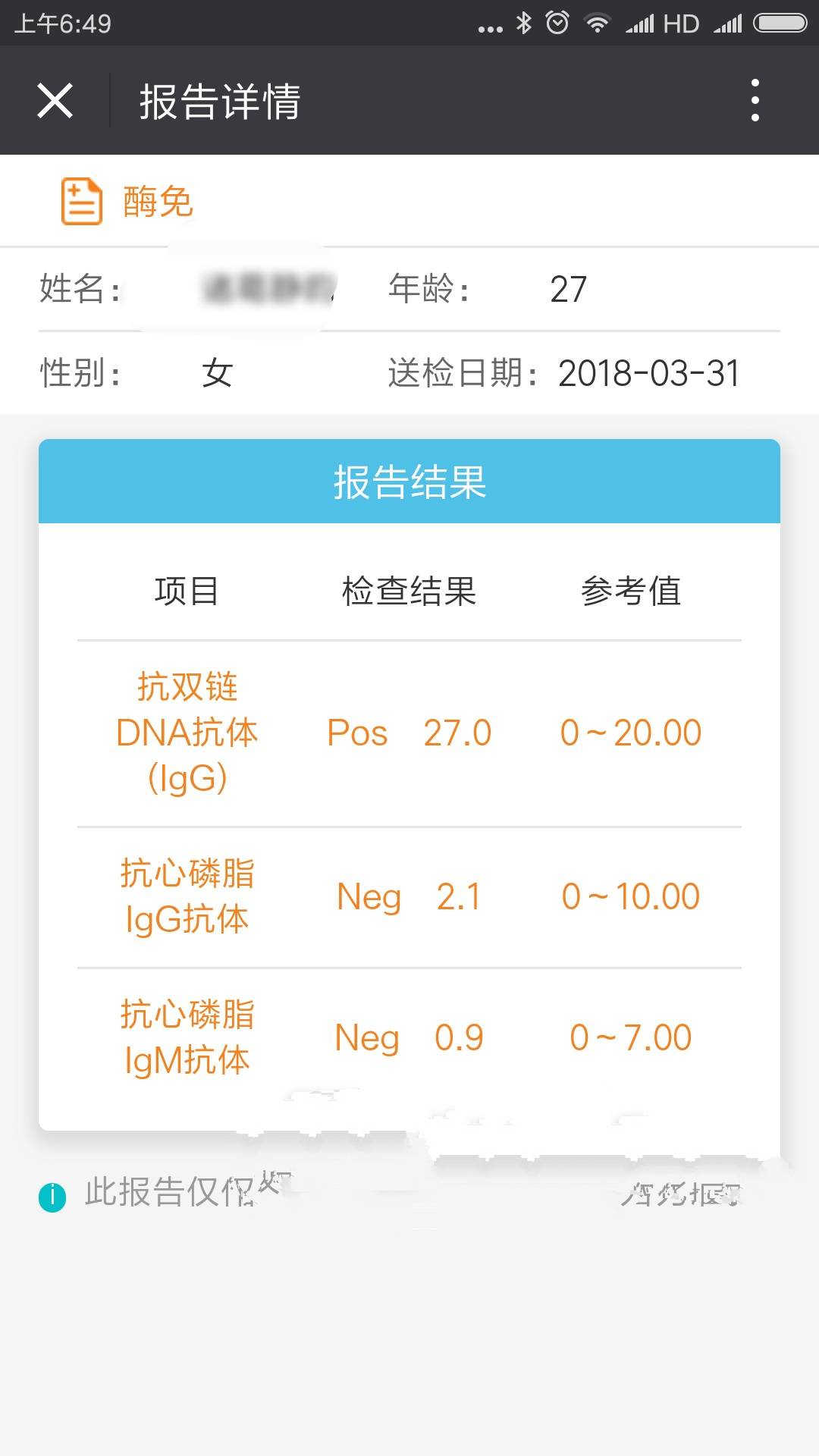Tap the alarm clock status bar icon
This screenshot has width=819, height=1456.
(x=558, y=23)
